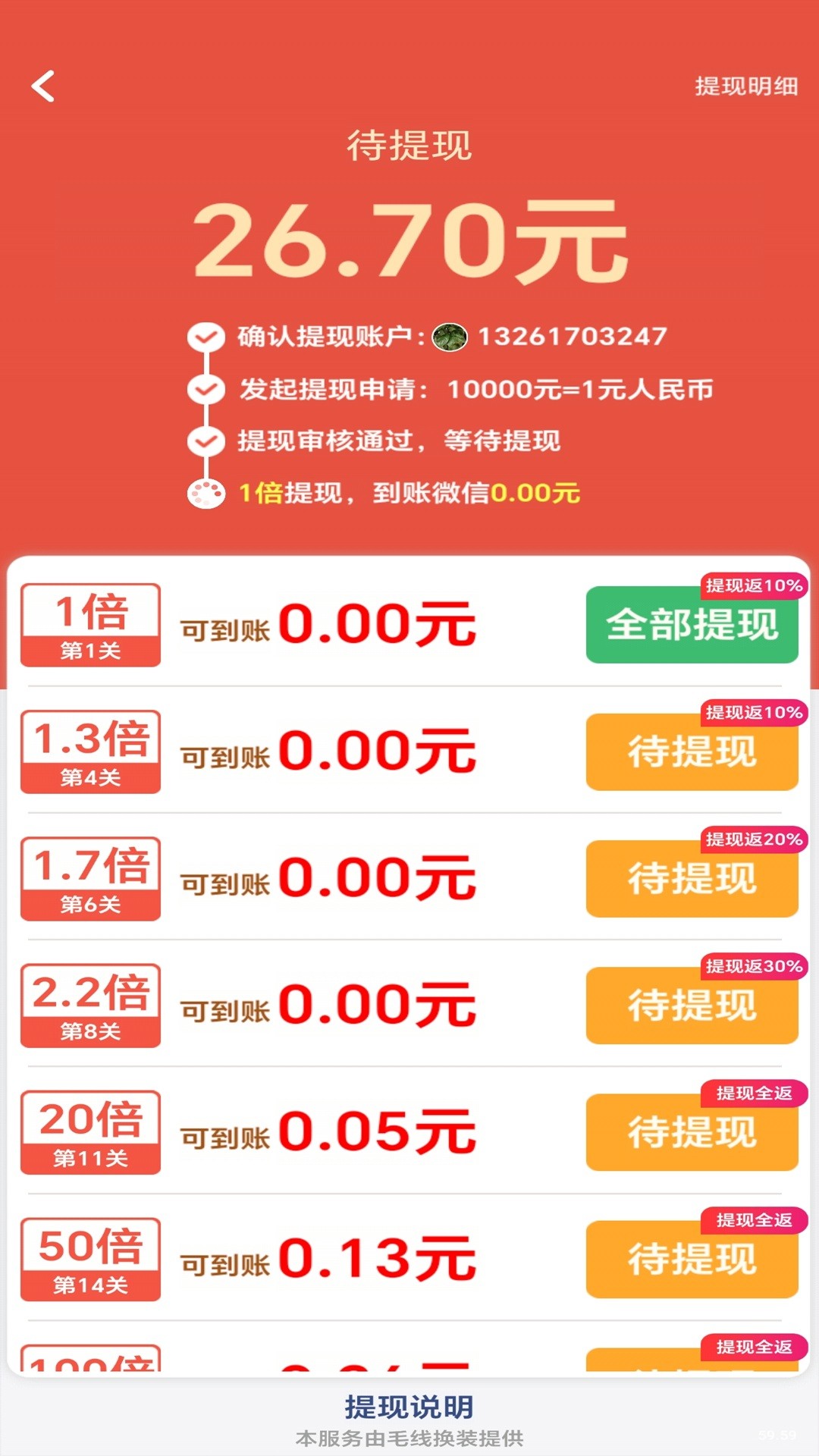
Task: Select the 50倍 第14关 badge
Action: [x=90, y=1259]
